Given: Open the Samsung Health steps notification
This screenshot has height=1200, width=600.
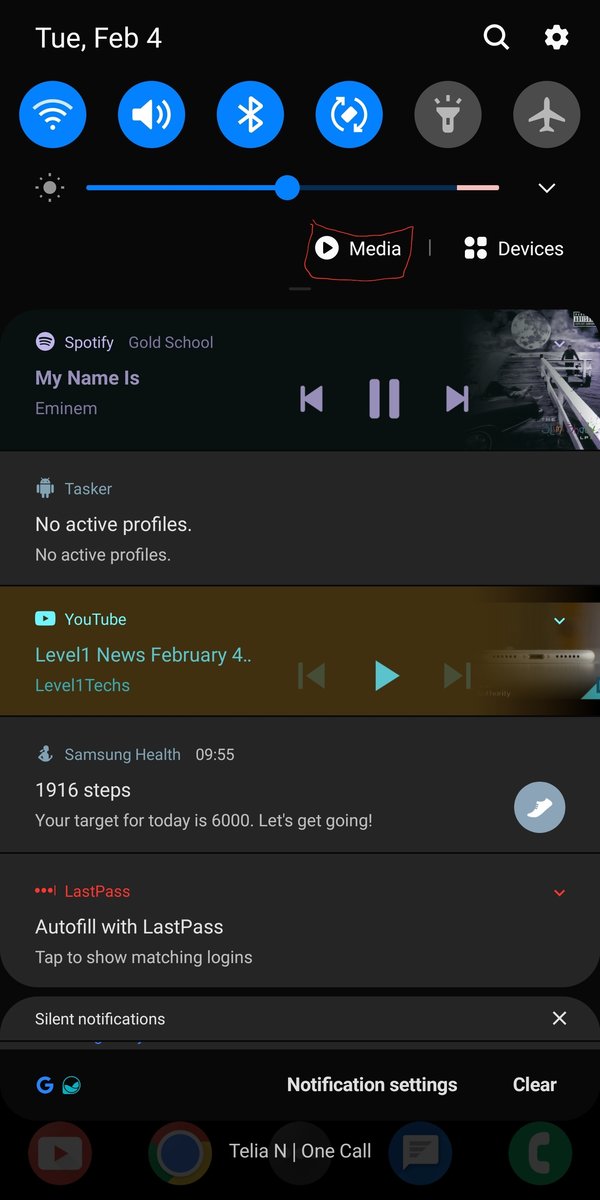Looking at the screenshot, I should click(x=300, y=785).
